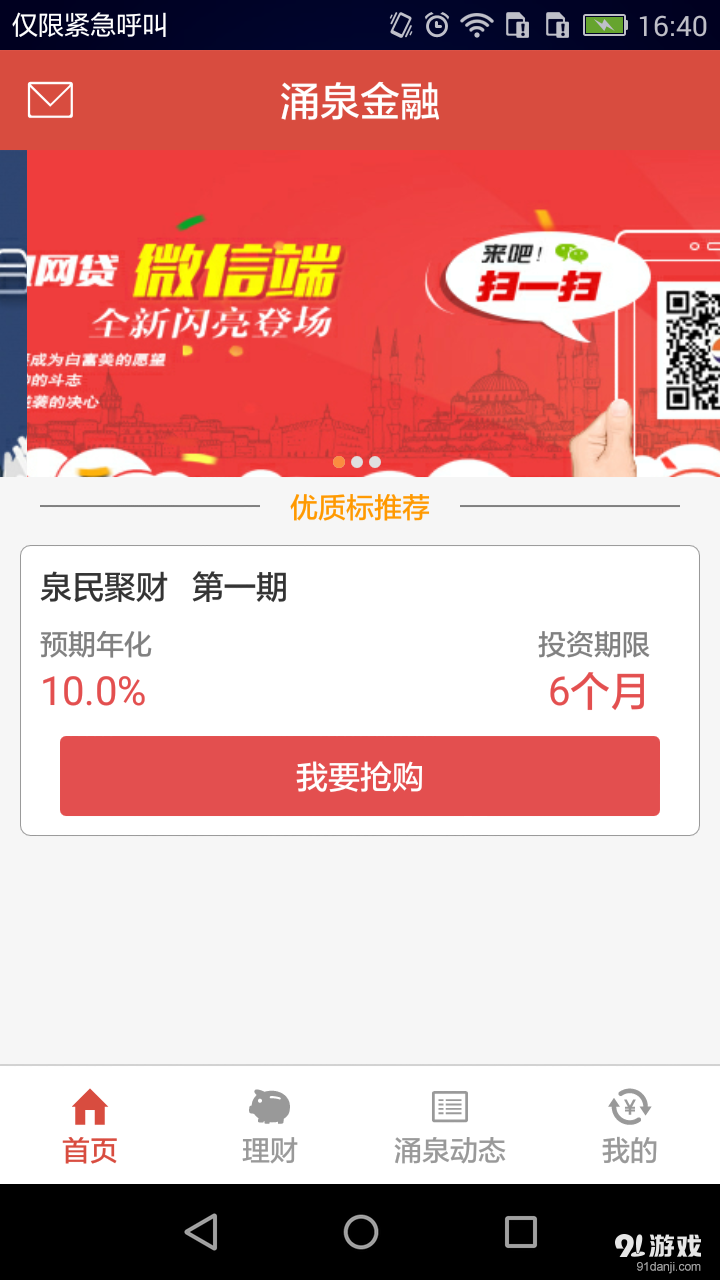
Task: Open the 泉民聚财 第一期 product details
Action: [163, 588]
